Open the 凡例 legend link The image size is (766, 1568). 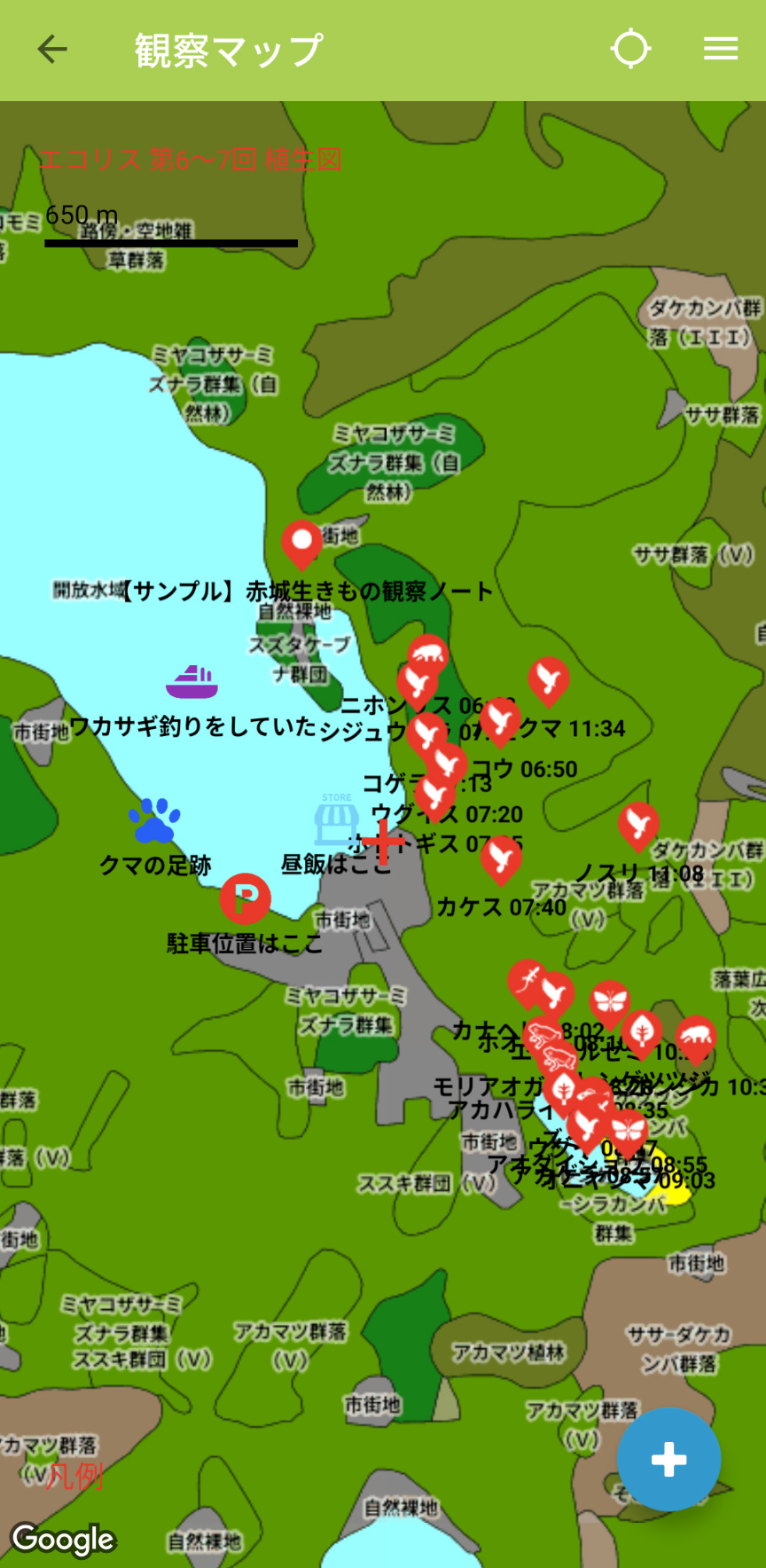coord(74,1476)
